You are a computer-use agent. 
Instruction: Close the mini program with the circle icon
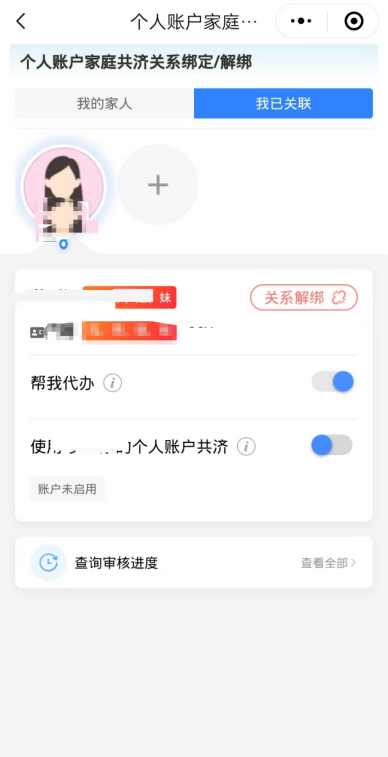(x=354, y=21)
